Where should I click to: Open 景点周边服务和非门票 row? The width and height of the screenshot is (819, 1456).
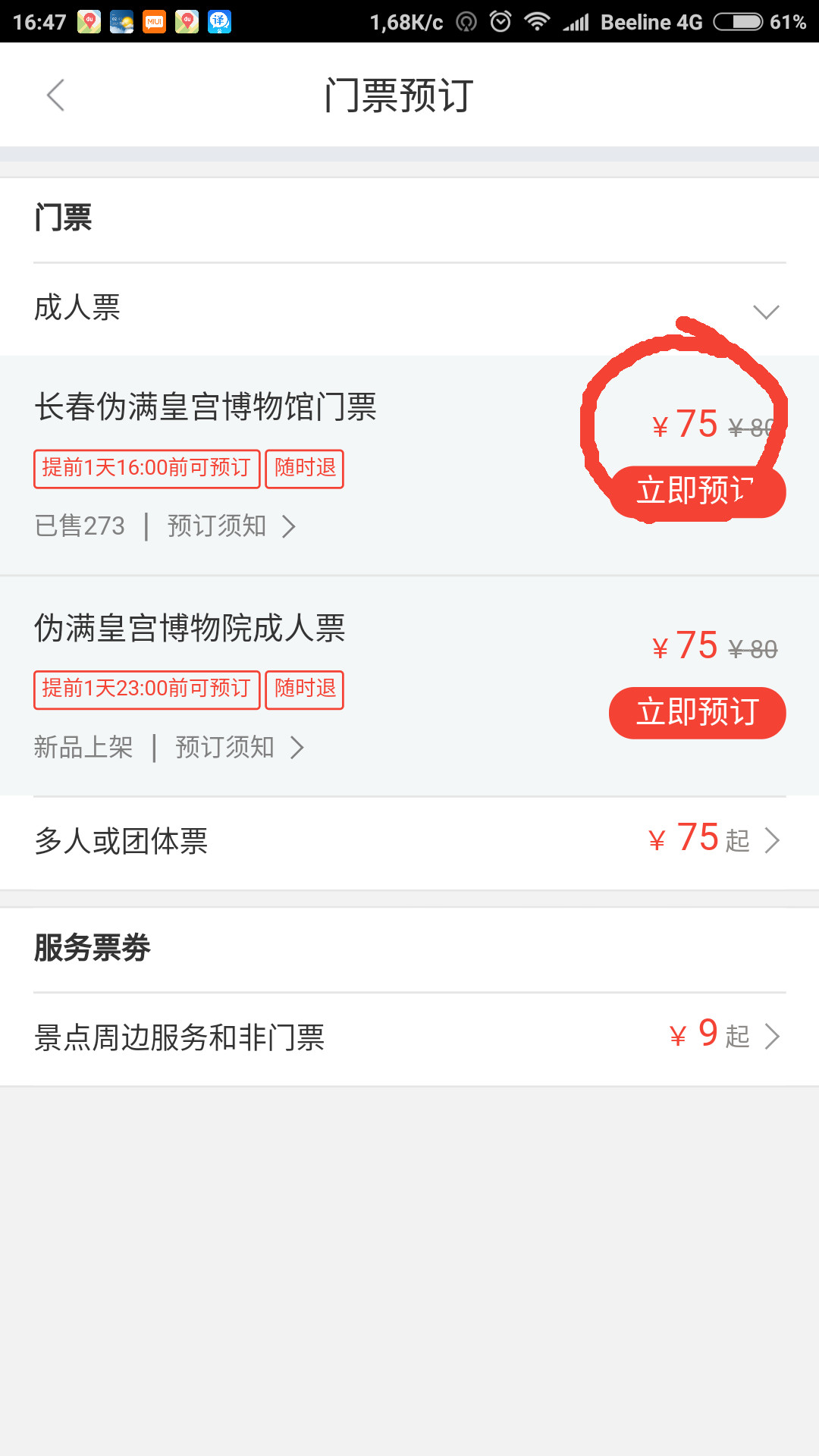409,1037
